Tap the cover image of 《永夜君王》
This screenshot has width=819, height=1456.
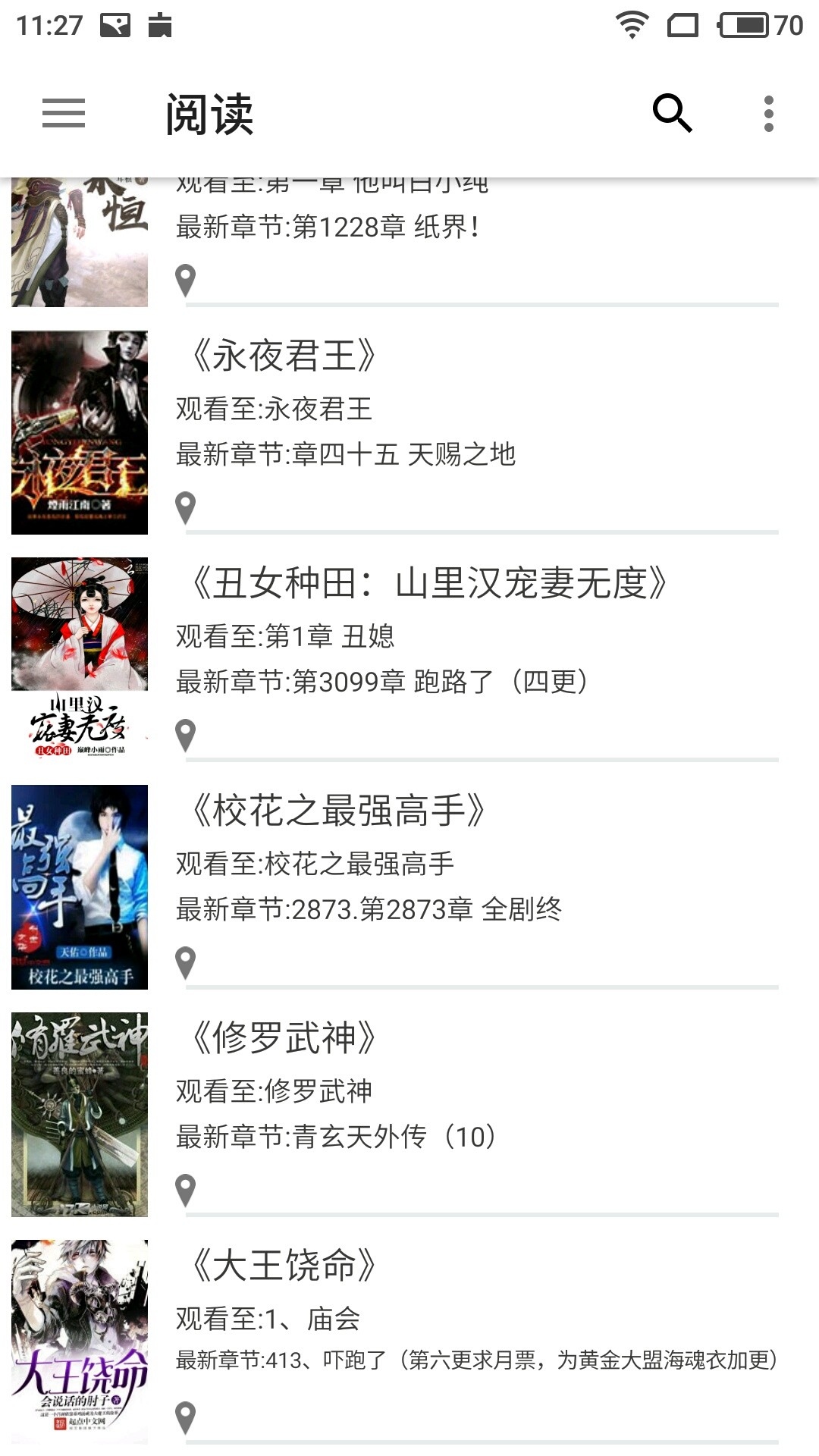click(80, 432)
